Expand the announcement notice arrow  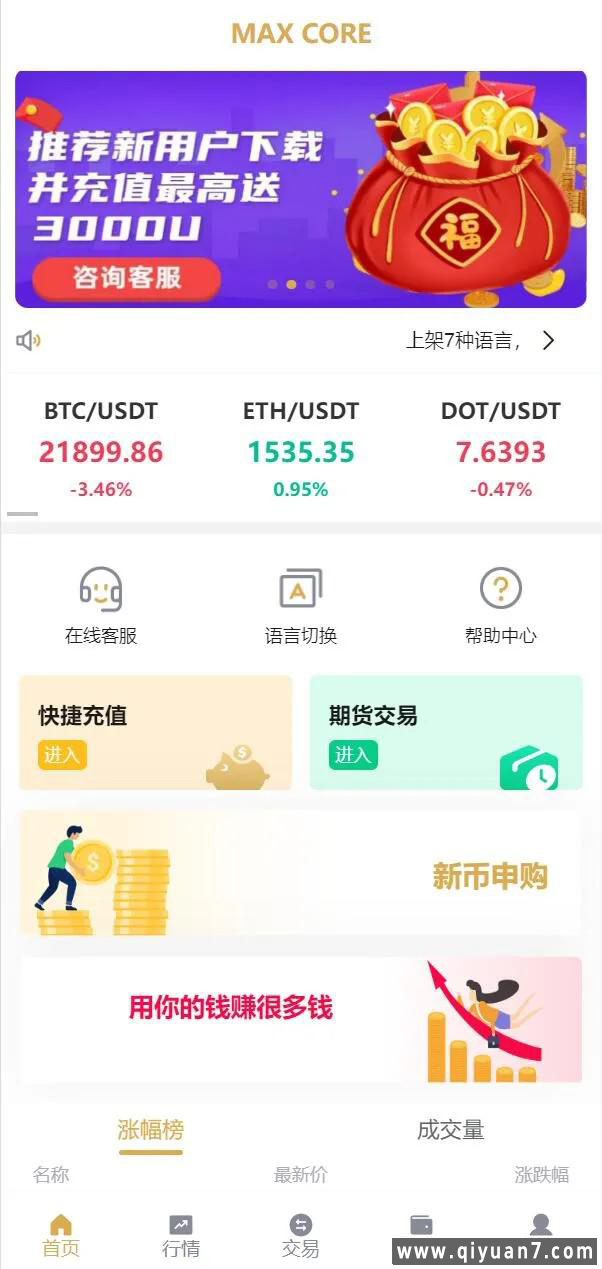(x=548, y=341)
